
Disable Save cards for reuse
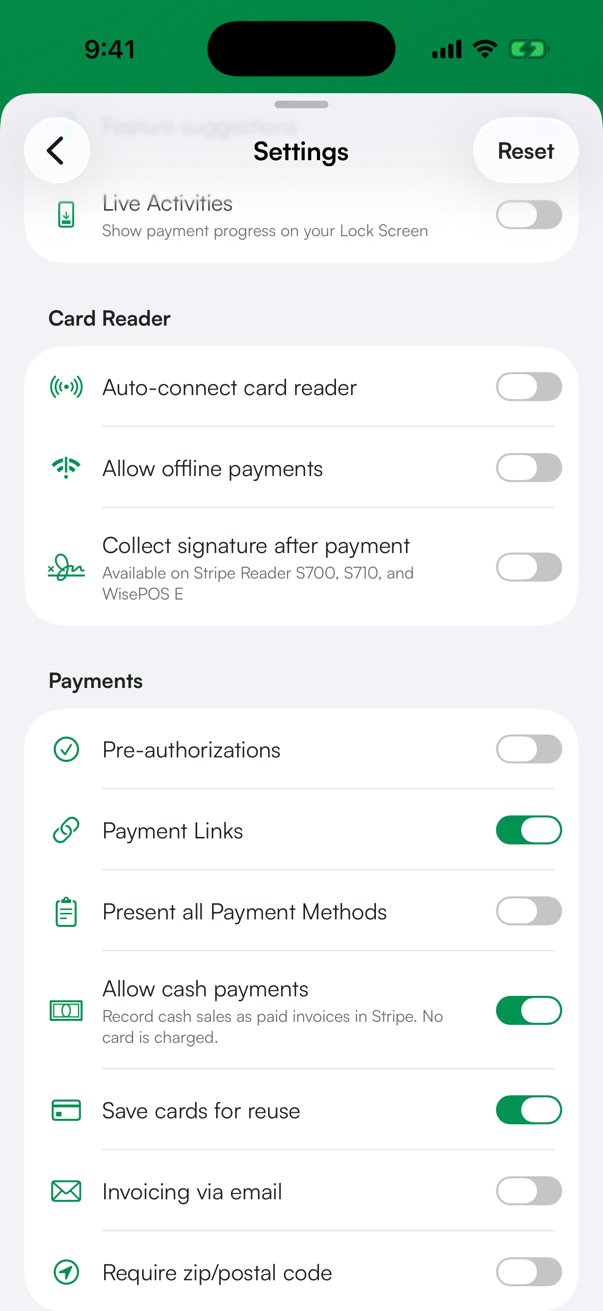[529, 1110]
